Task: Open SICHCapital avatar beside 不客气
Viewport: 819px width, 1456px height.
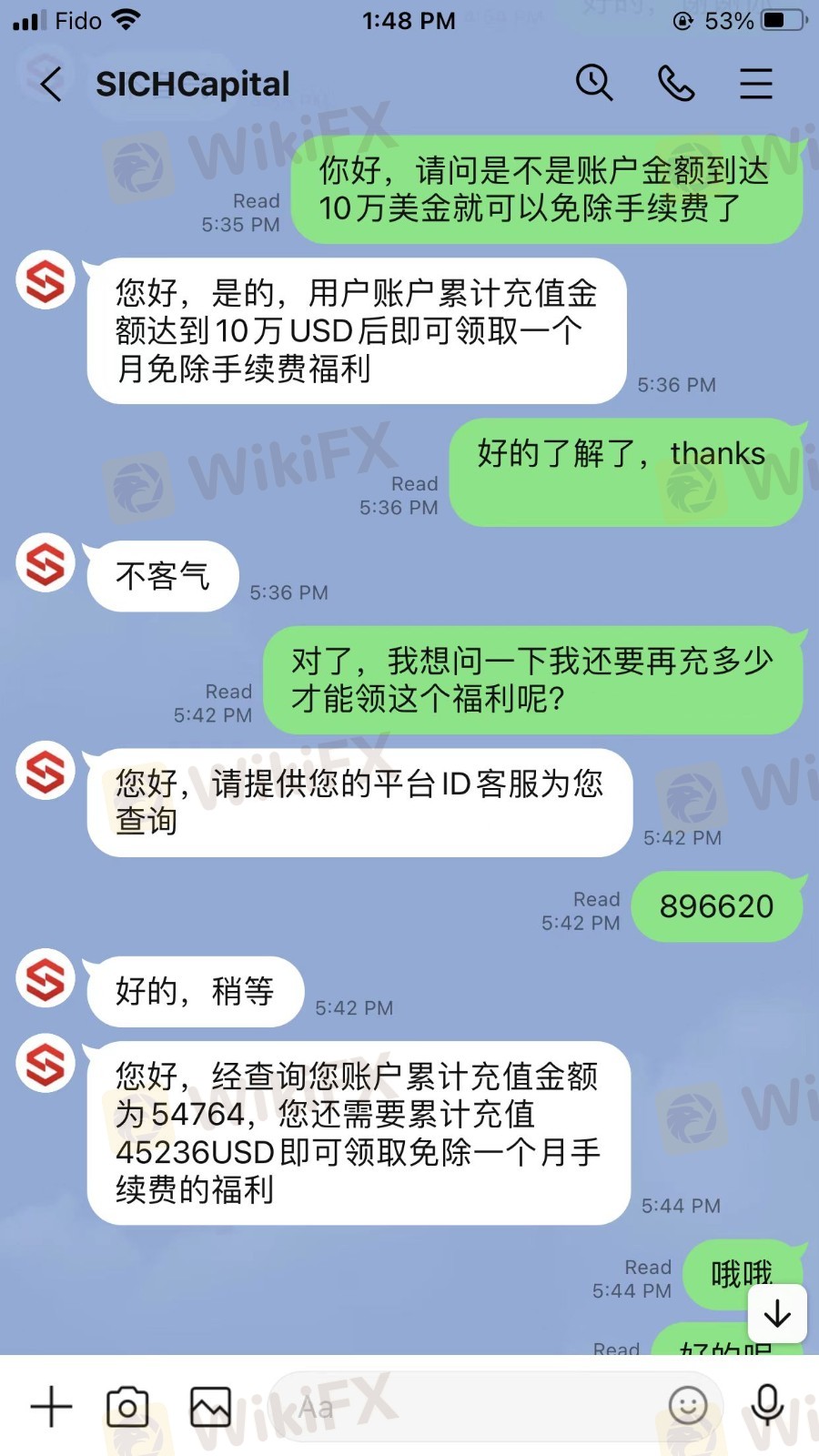Action: click(x=45, y=563)
